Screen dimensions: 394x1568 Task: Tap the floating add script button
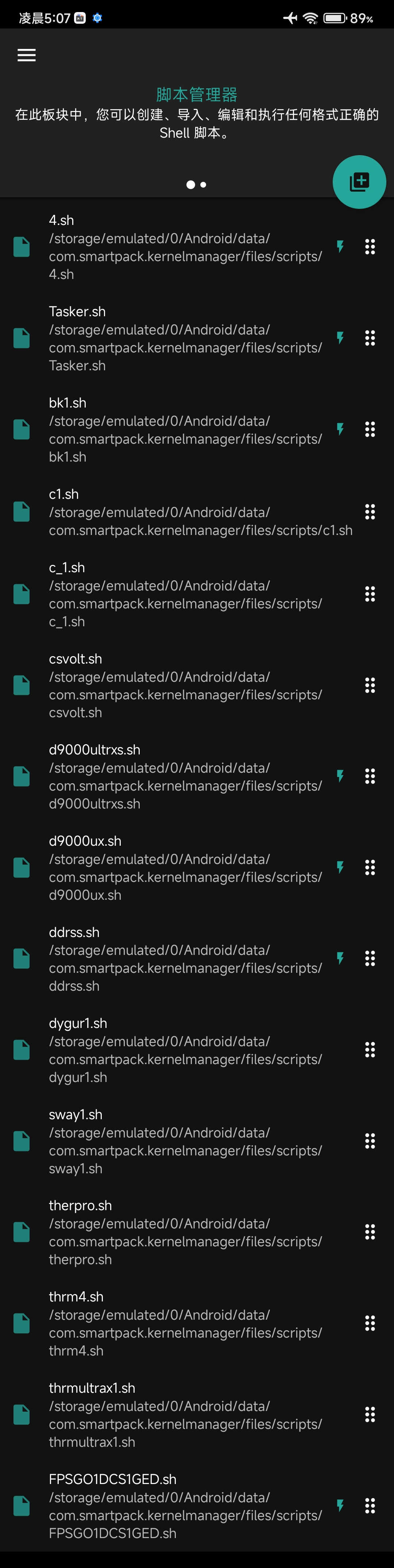point(359,182)
